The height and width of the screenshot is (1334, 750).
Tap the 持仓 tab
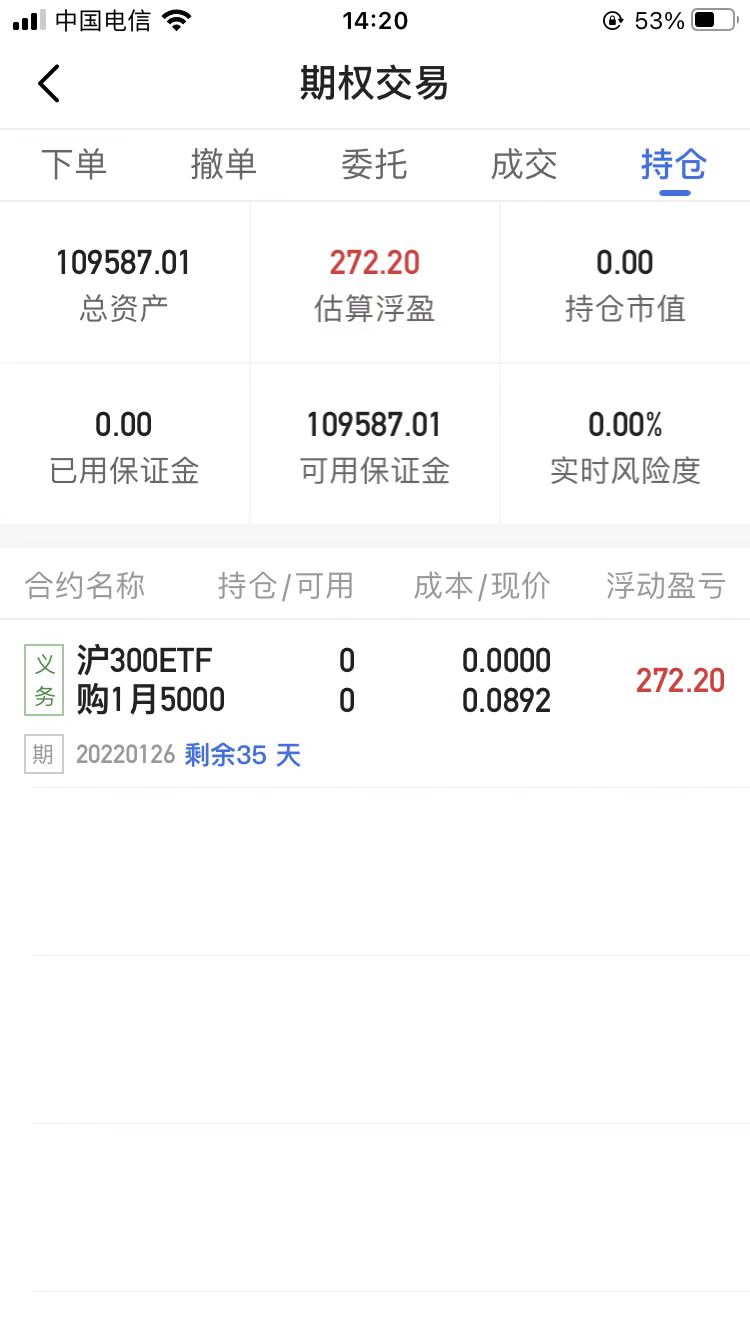[x=674, y=165]
